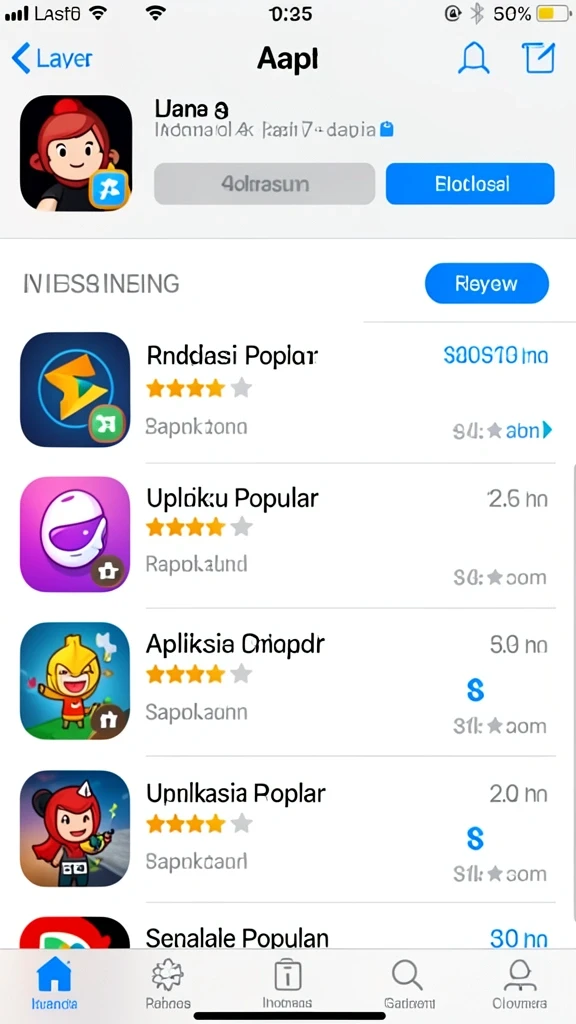Open the Apliksia Oniopdr app row
This screenshot has height=1024, width=576.
click(x=288, y=681)
